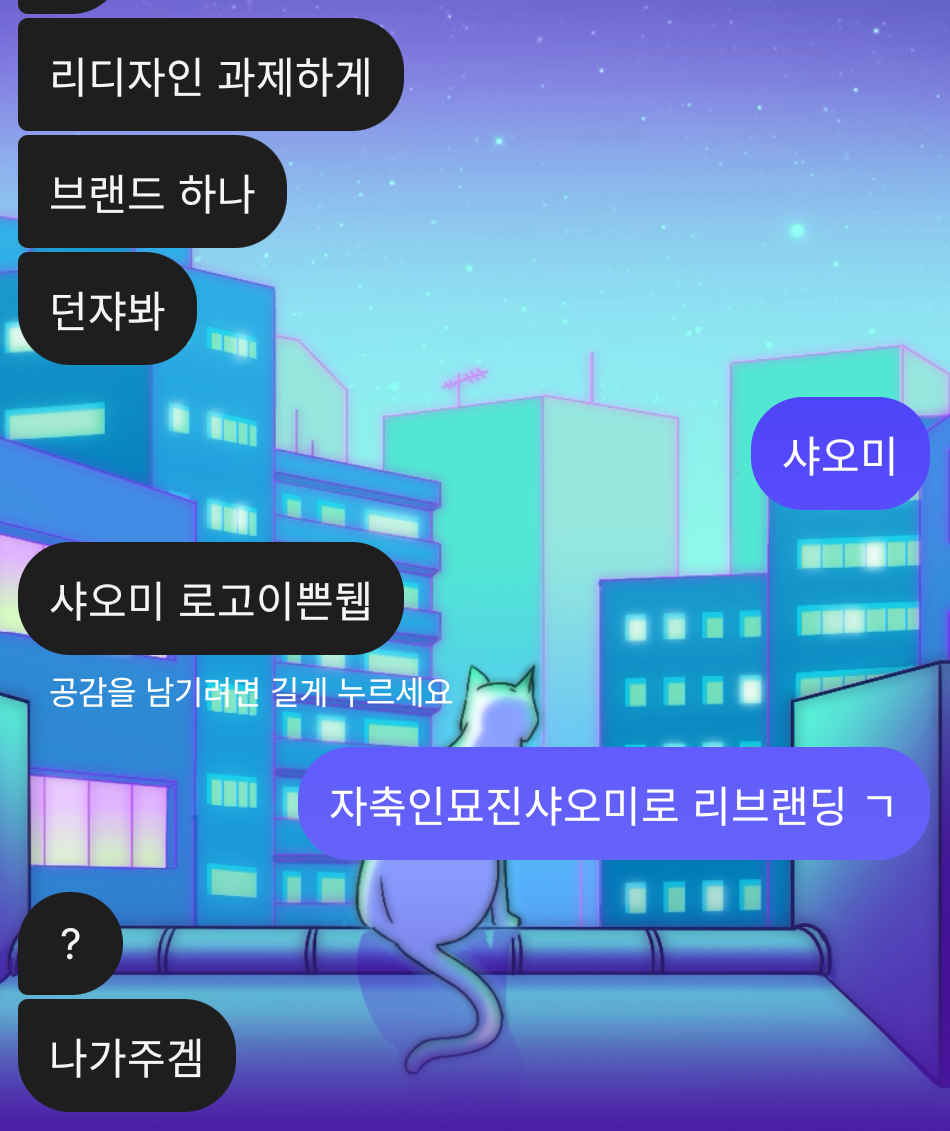This screenshot has height=1131, width=950.
Task: Tap the '나가주겜' message bubble
Action: 127,1056
